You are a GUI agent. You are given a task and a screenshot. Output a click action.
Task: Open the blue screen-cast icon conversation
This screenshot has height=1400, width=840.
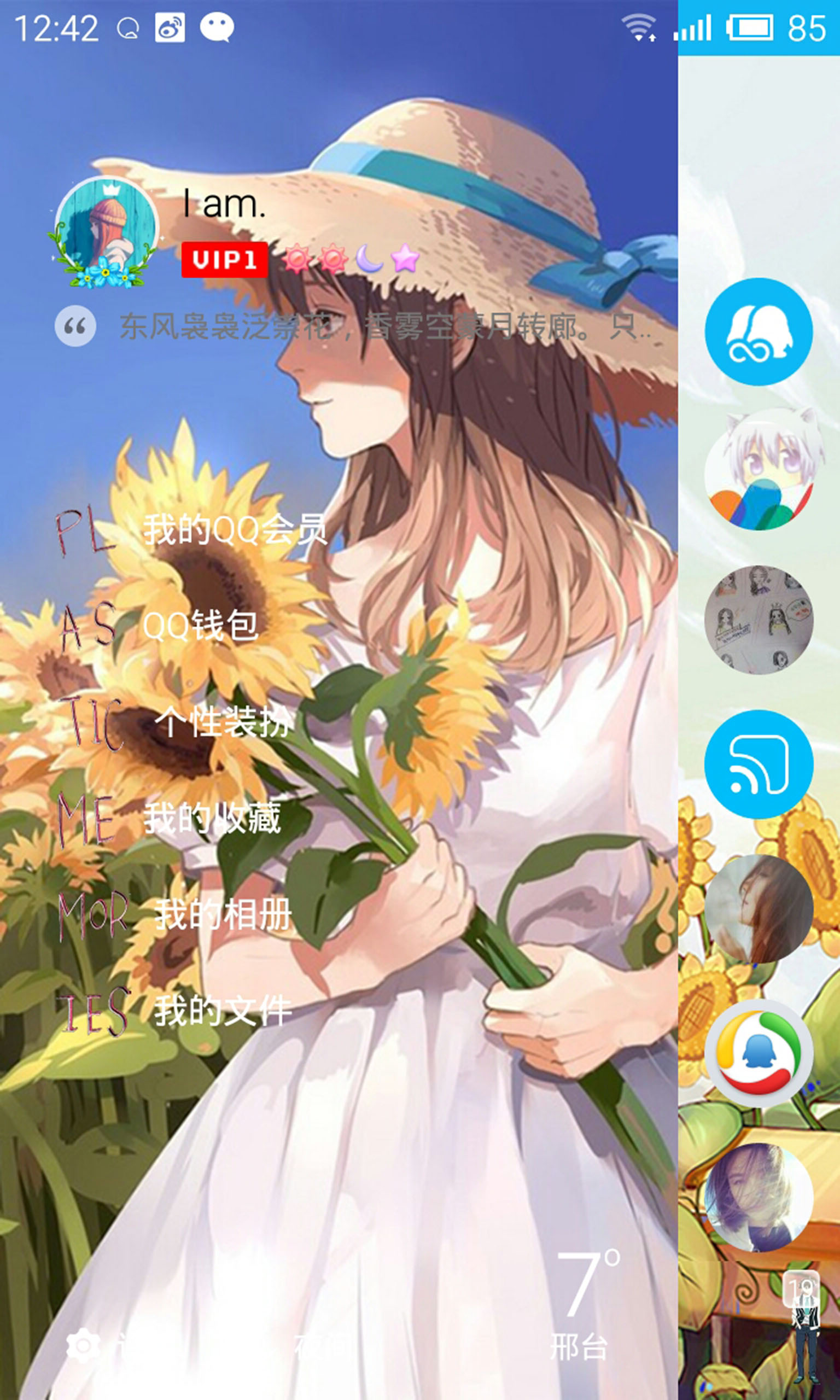tap(758, 764)
